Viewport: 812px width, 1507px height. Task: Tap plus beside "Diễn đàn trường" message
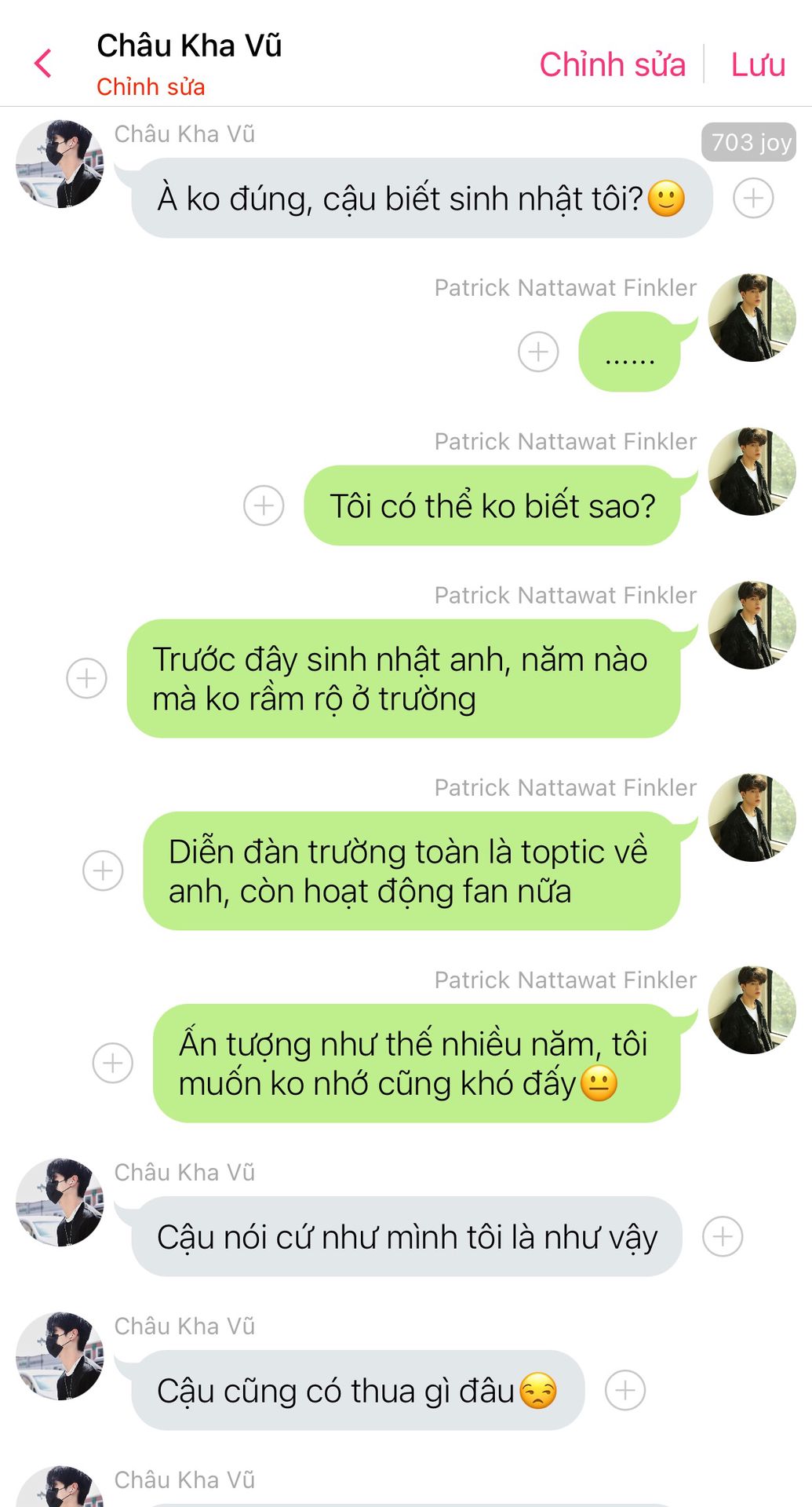103,870
